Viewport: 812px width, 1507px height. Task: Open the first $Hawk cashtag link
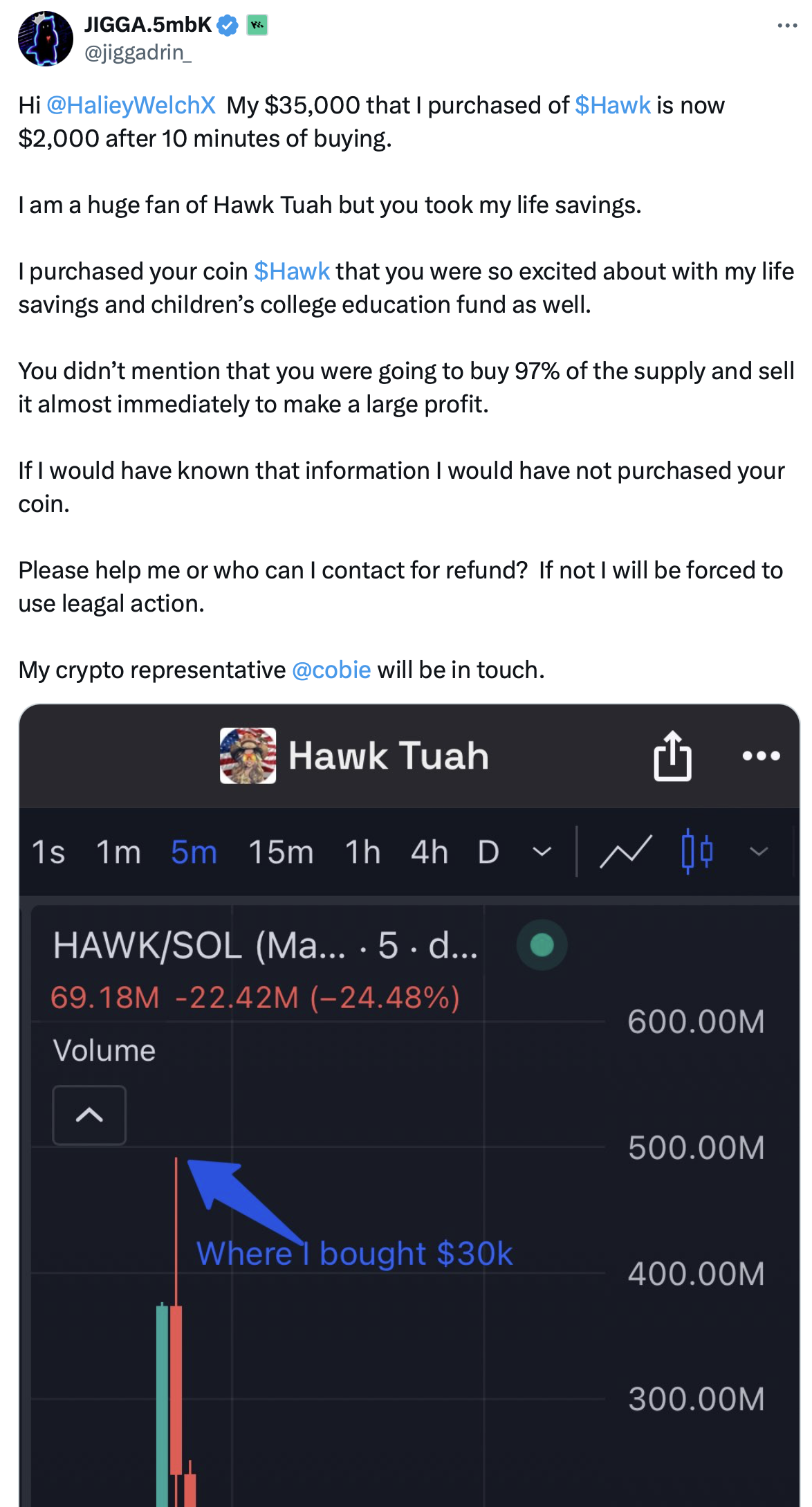point(612,106)
